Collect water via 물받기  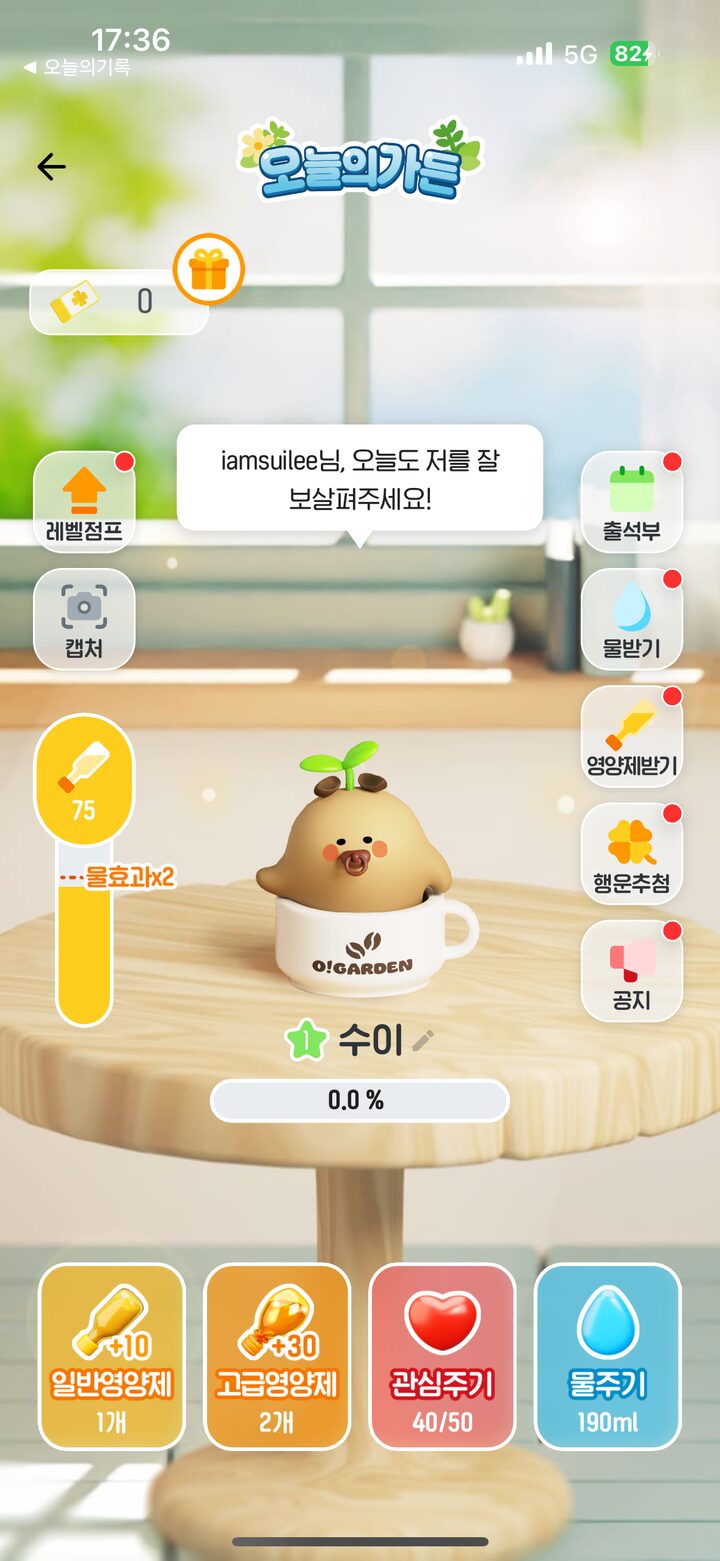[x=631, y=619]
